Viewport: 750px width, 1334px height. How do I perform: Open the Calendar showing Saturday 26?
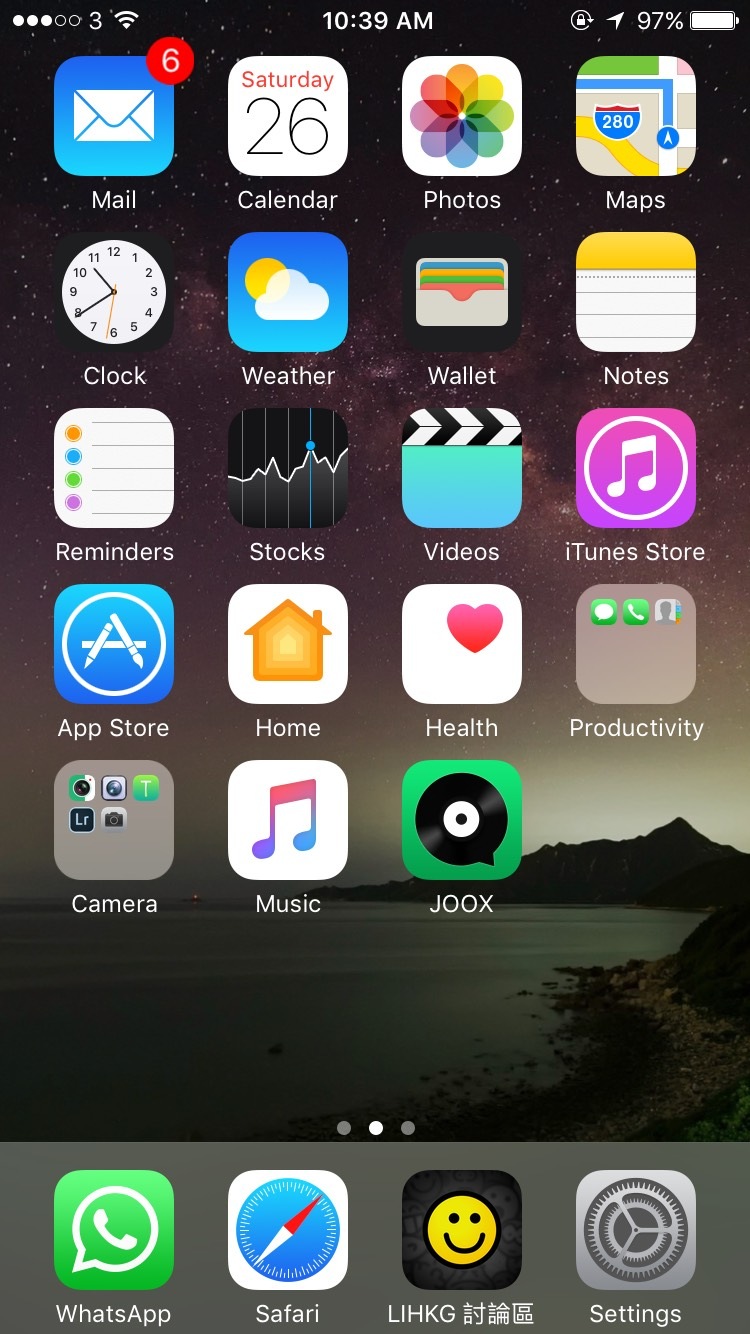tap(288, 115)
